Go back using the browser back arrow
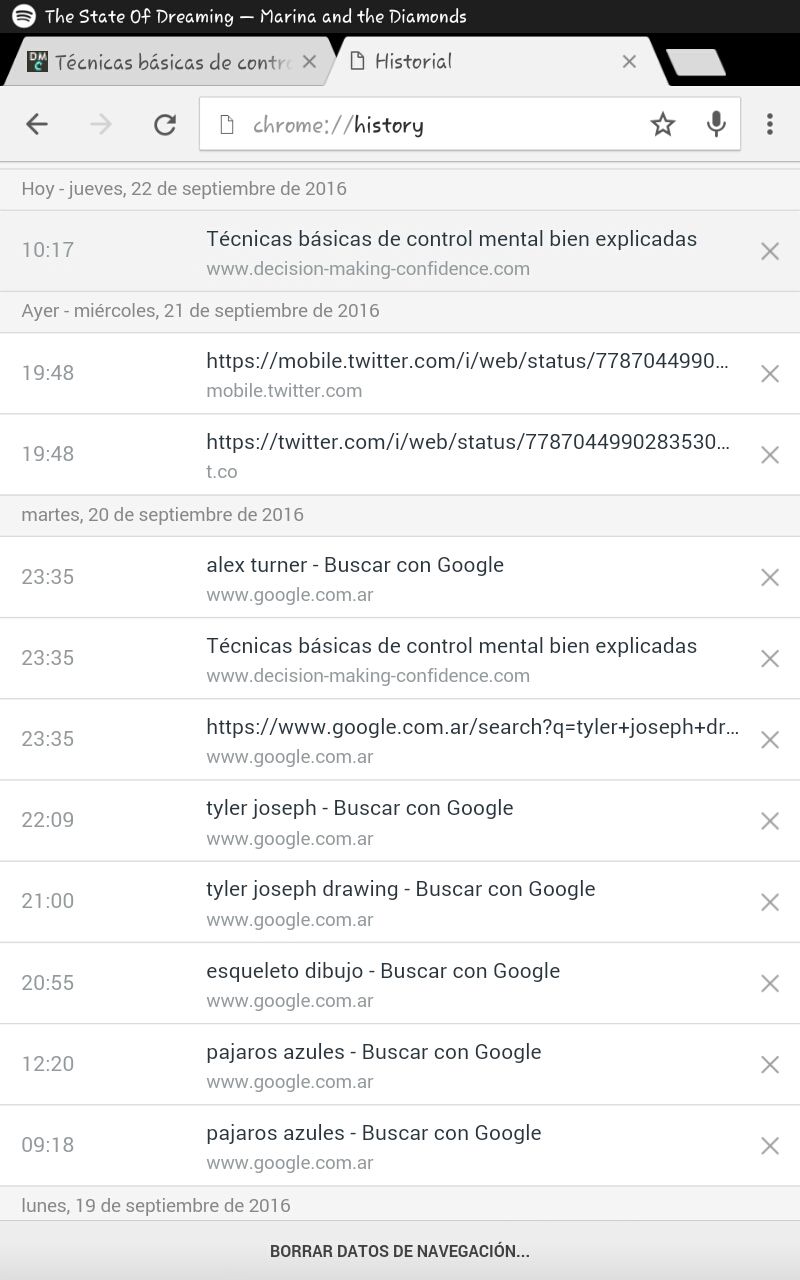 pyautogui.click(x=37, y=124)
